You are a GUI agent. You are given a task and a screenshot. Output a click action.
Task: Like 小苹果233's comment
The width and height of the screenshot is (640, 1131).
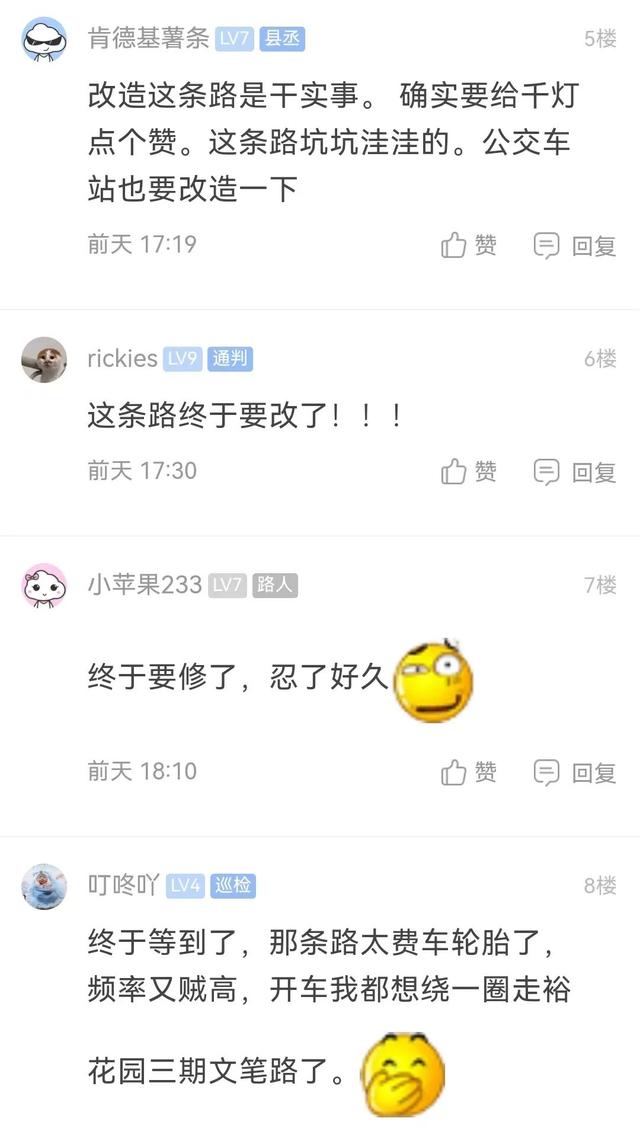[x=469, y=772]
